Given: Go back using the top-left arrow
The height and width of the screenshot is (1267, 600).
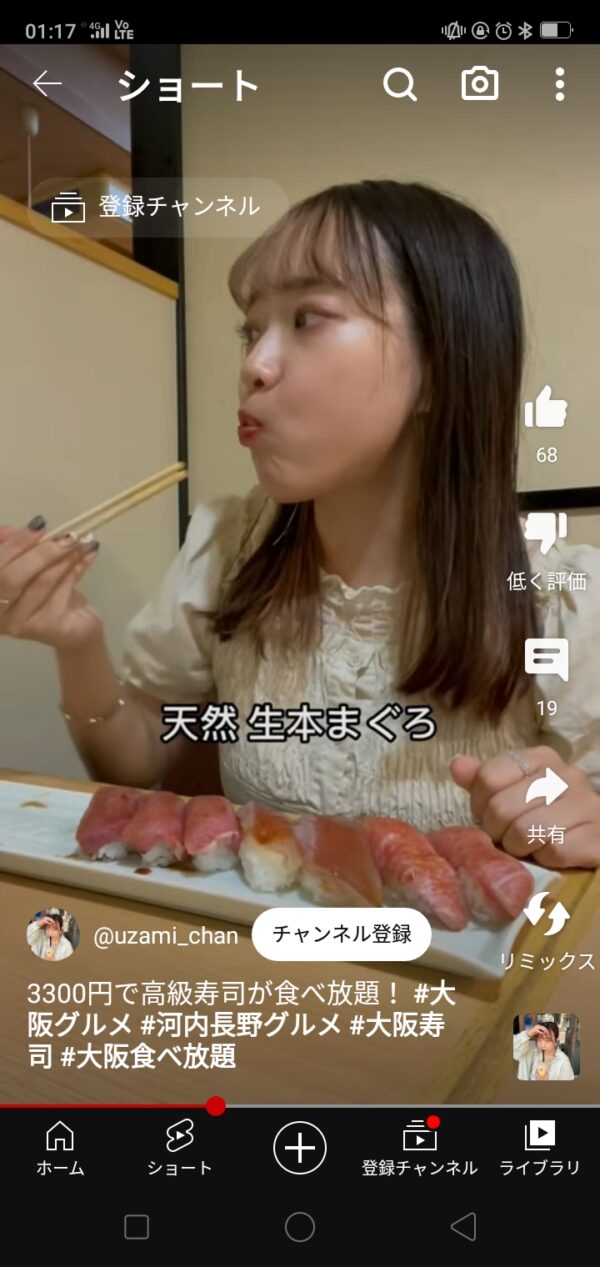Looking at the screenshot, I should (47, 84).
